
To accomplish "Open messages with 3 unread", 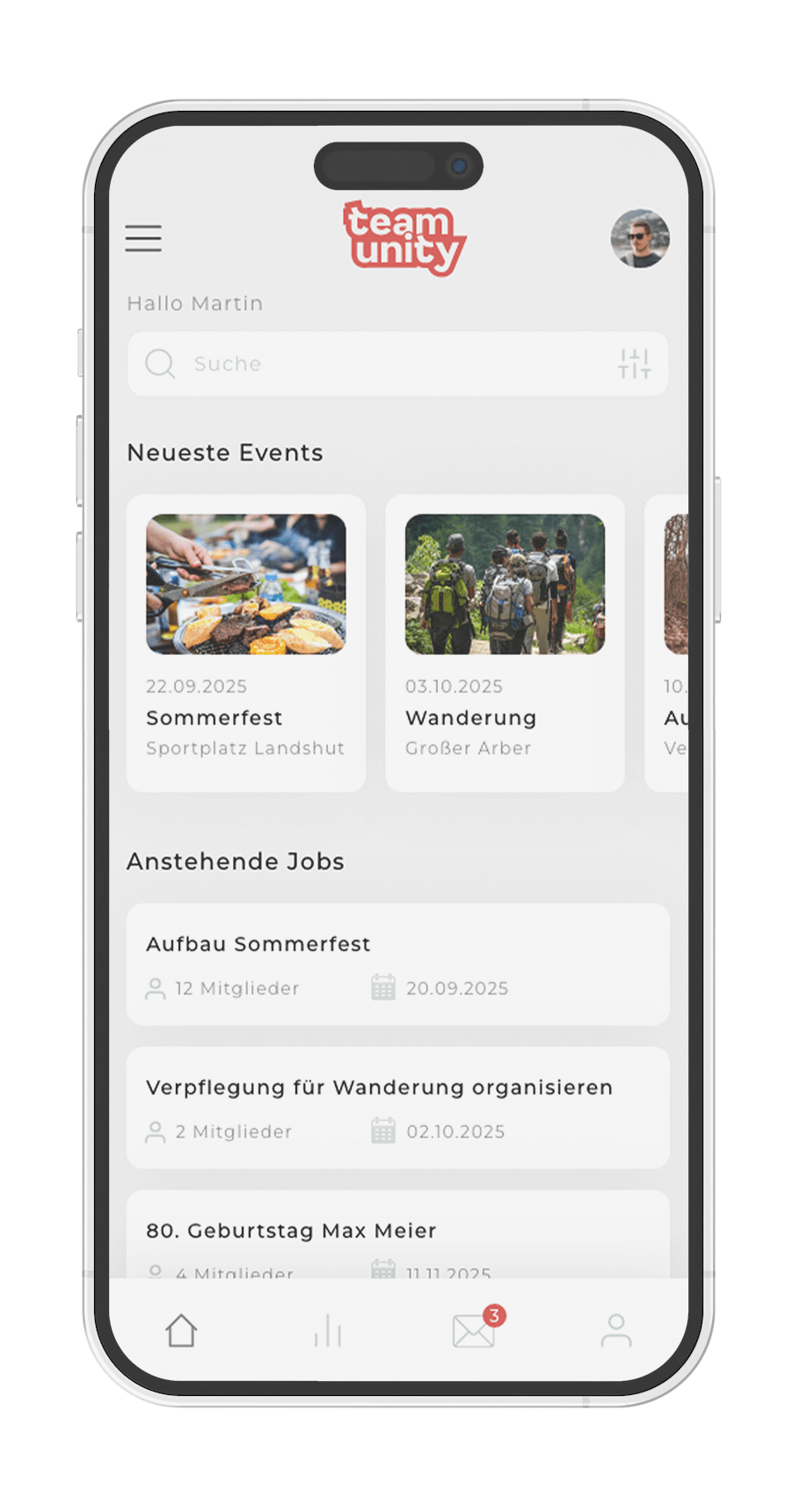I will (x=475, y=1330).
